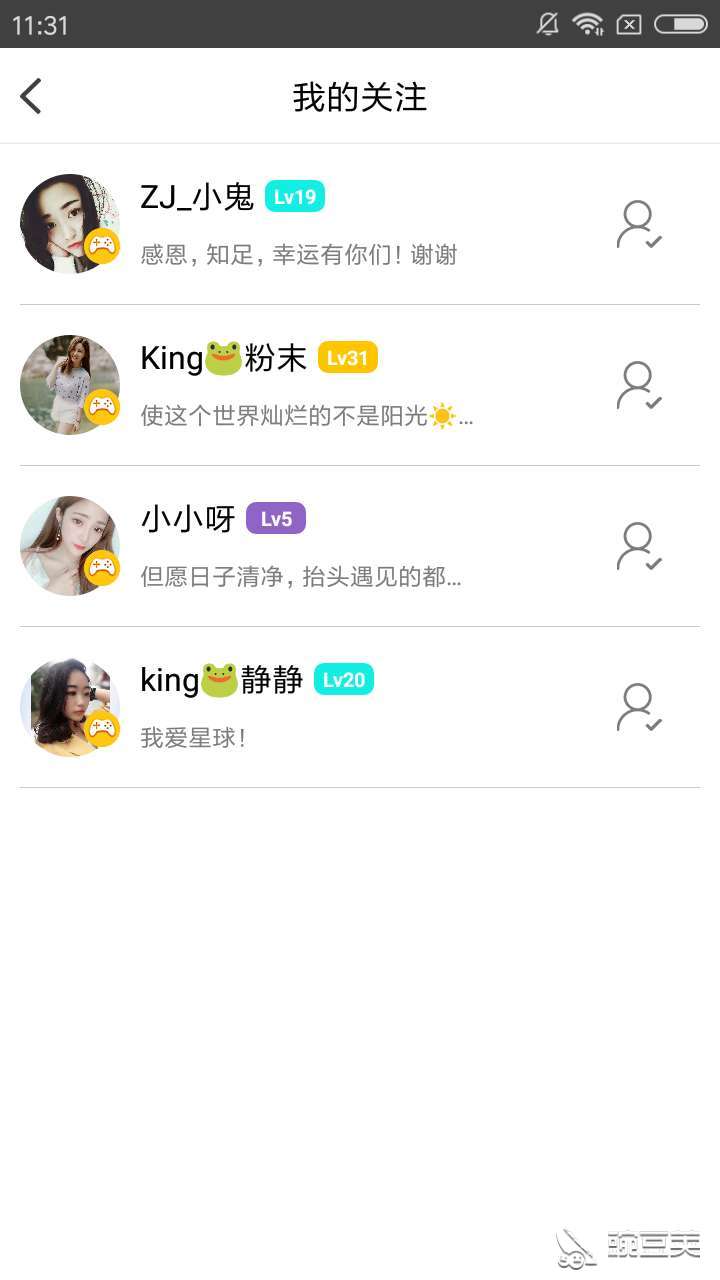Open ZJ_小鬼's signature message about gratitude

[x=298, y=254]
